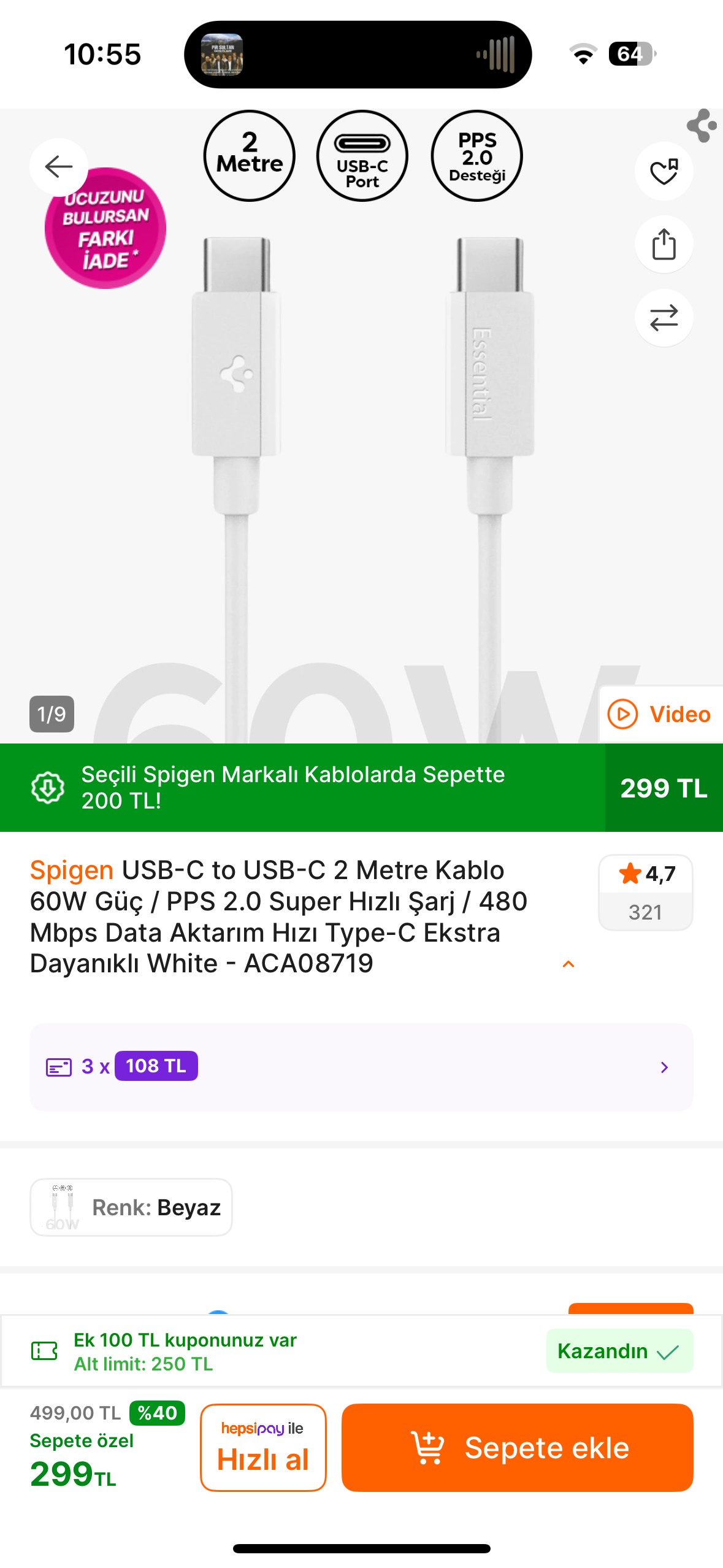Add product to favorites with heart icon
723x1568 pixels.
coord(664,171)
